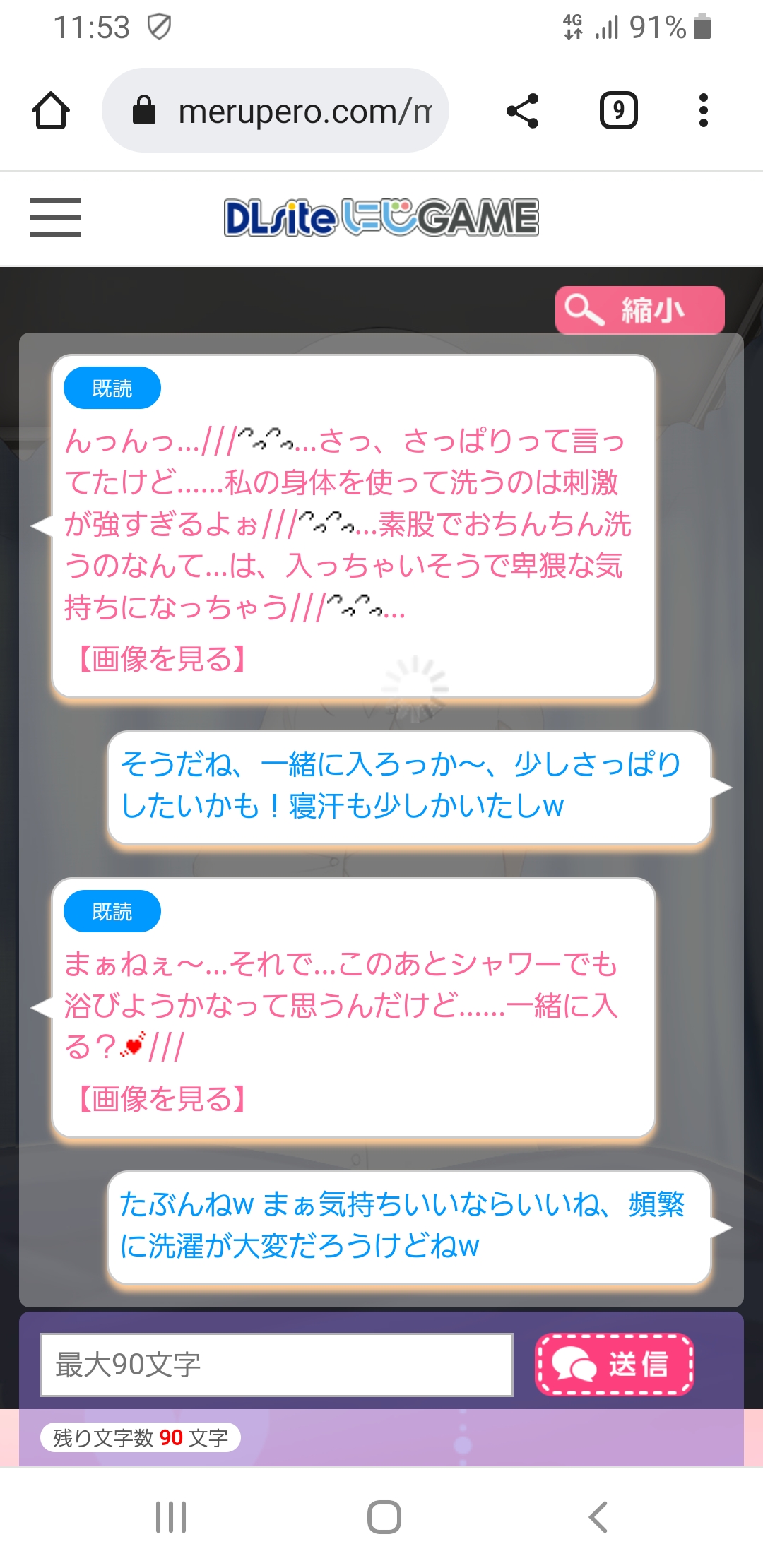Open the browser overflow menu

pos(703,111)
